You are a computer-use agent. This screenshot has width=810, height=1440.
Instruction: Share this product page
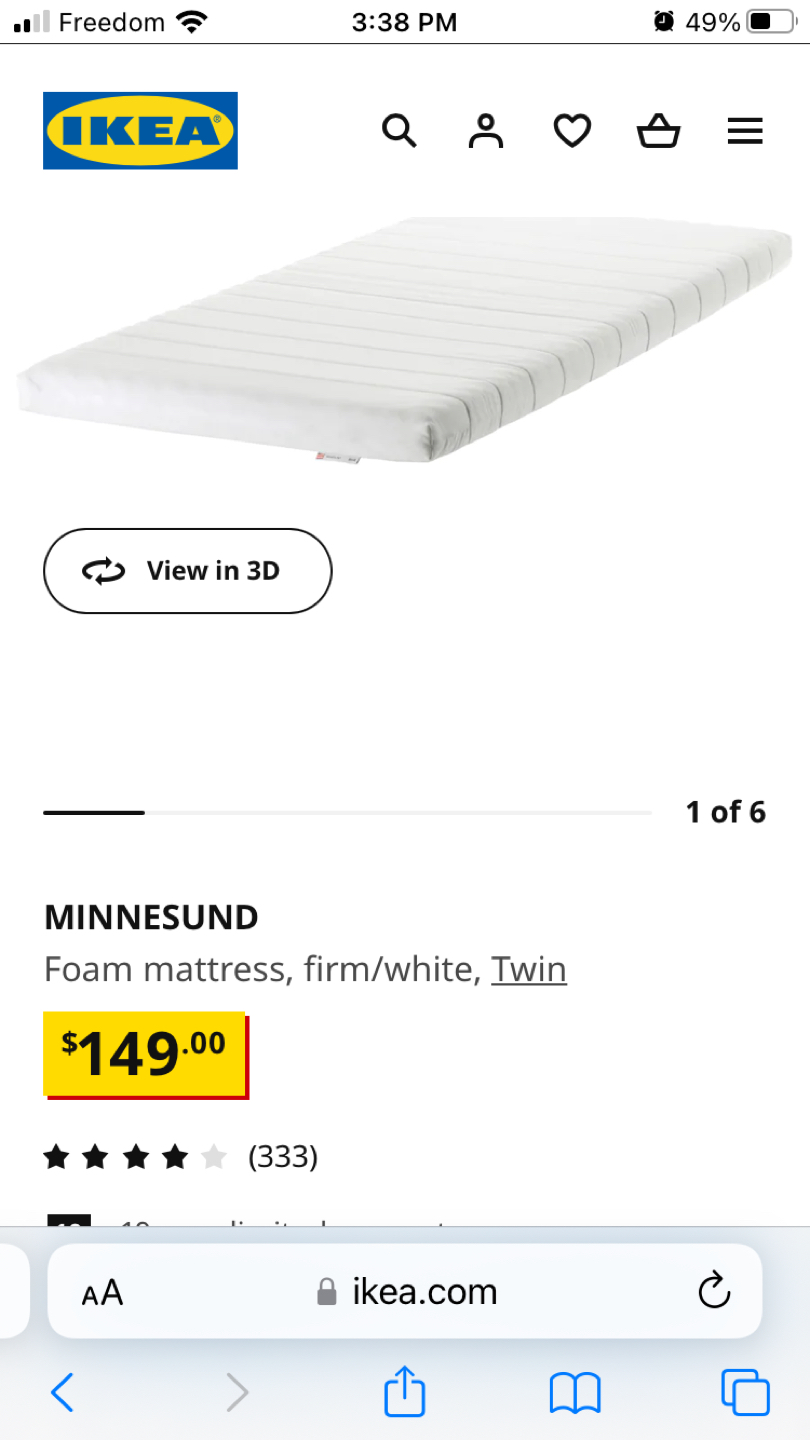pyautogui.click(x=405, y=1391)
